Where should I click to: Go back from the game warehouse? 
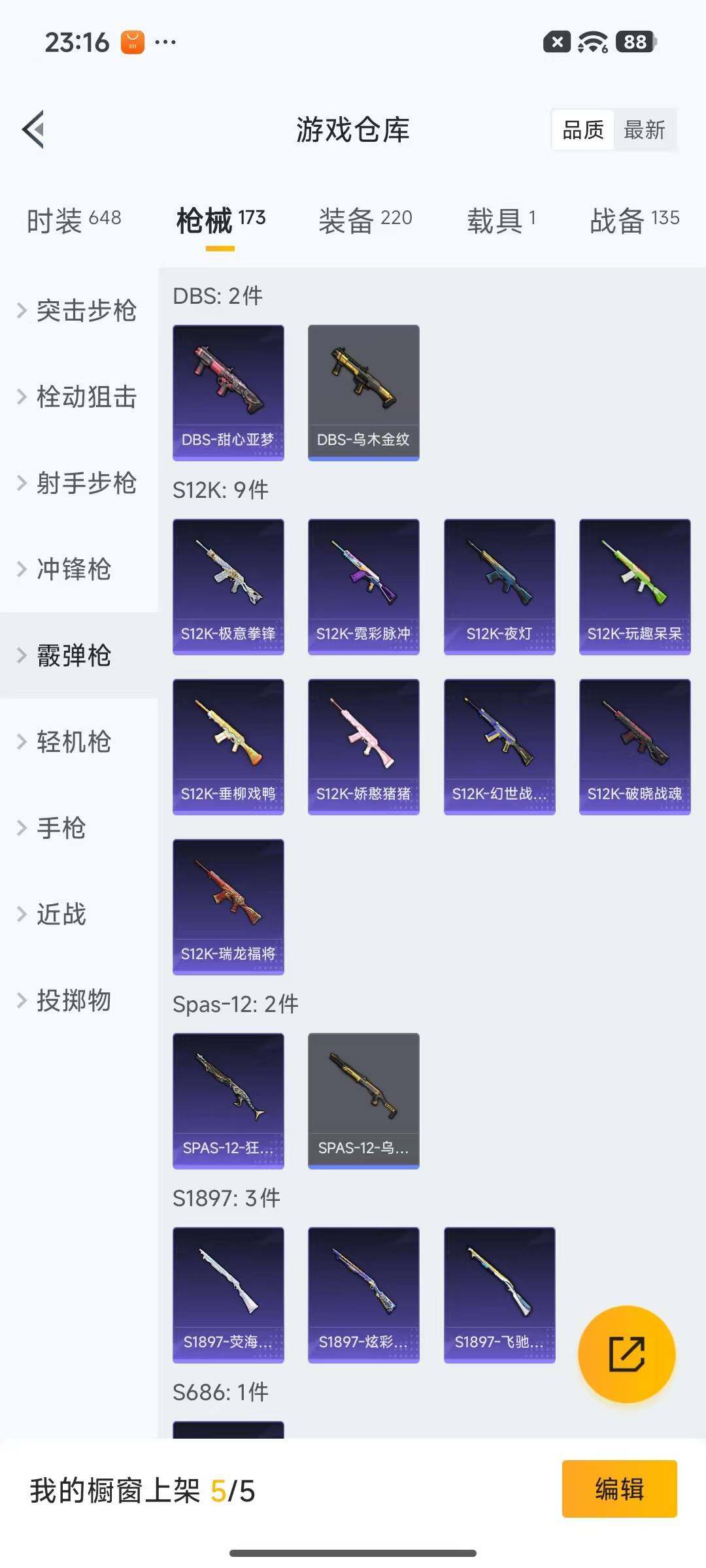click(34, 129)
